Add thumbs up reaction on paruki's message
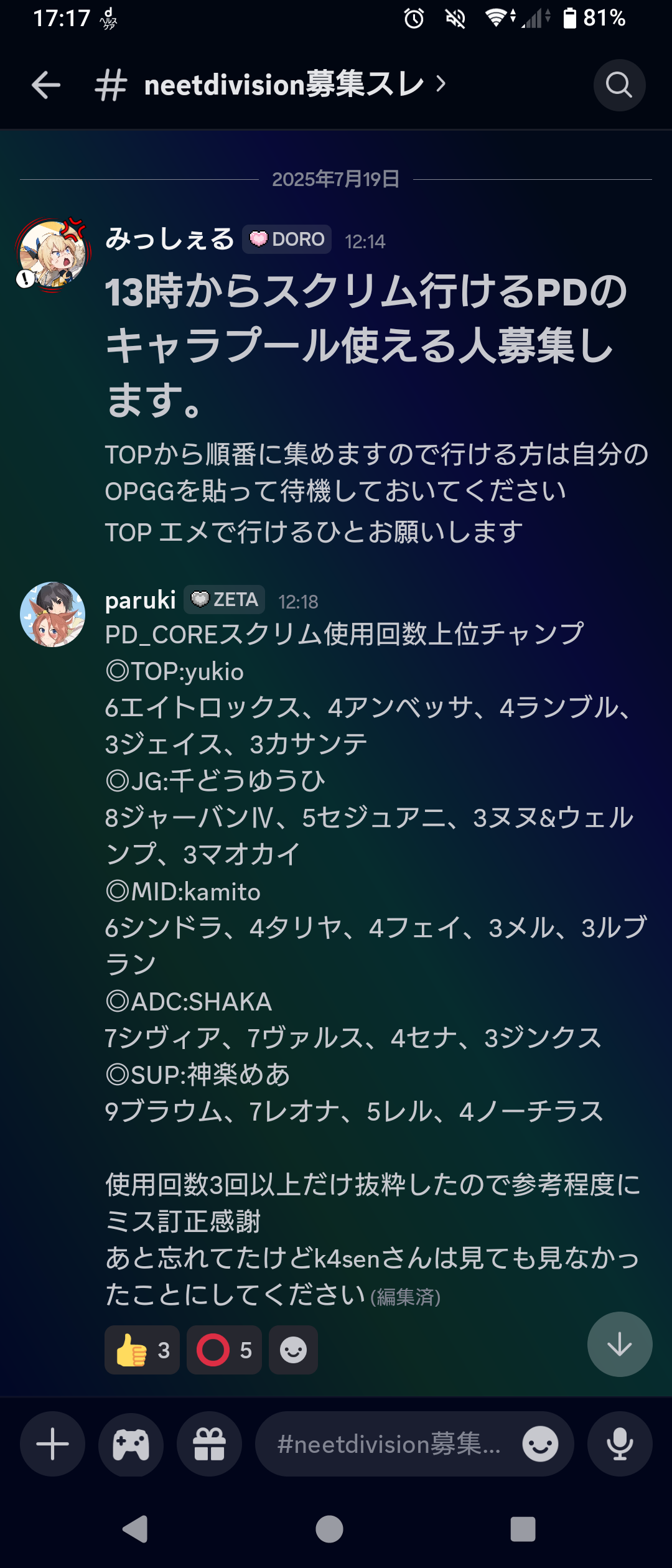This screenshot has height=1568, width=672. [142, 1350]
